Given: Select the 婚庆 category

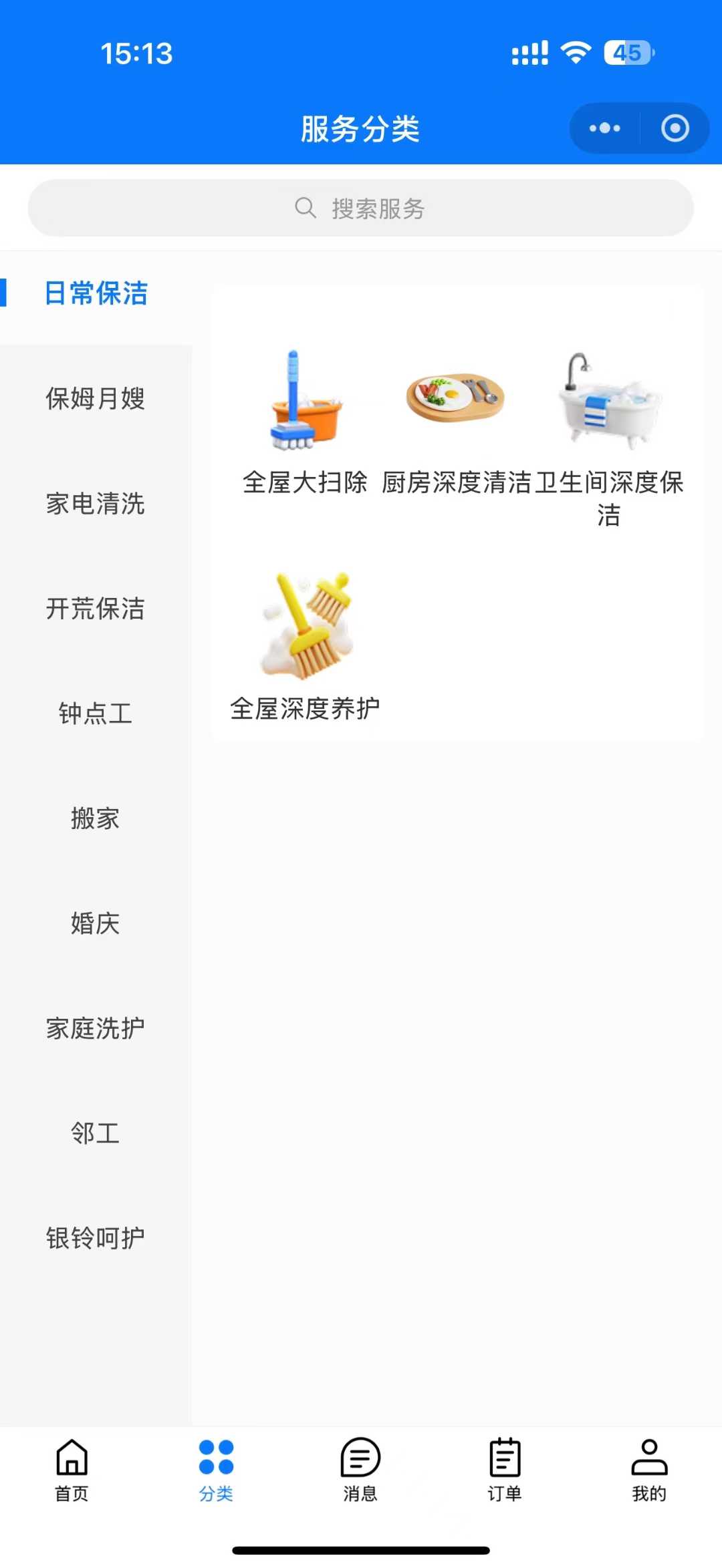Looking at the screenshot, I should [x=96, y=923].
